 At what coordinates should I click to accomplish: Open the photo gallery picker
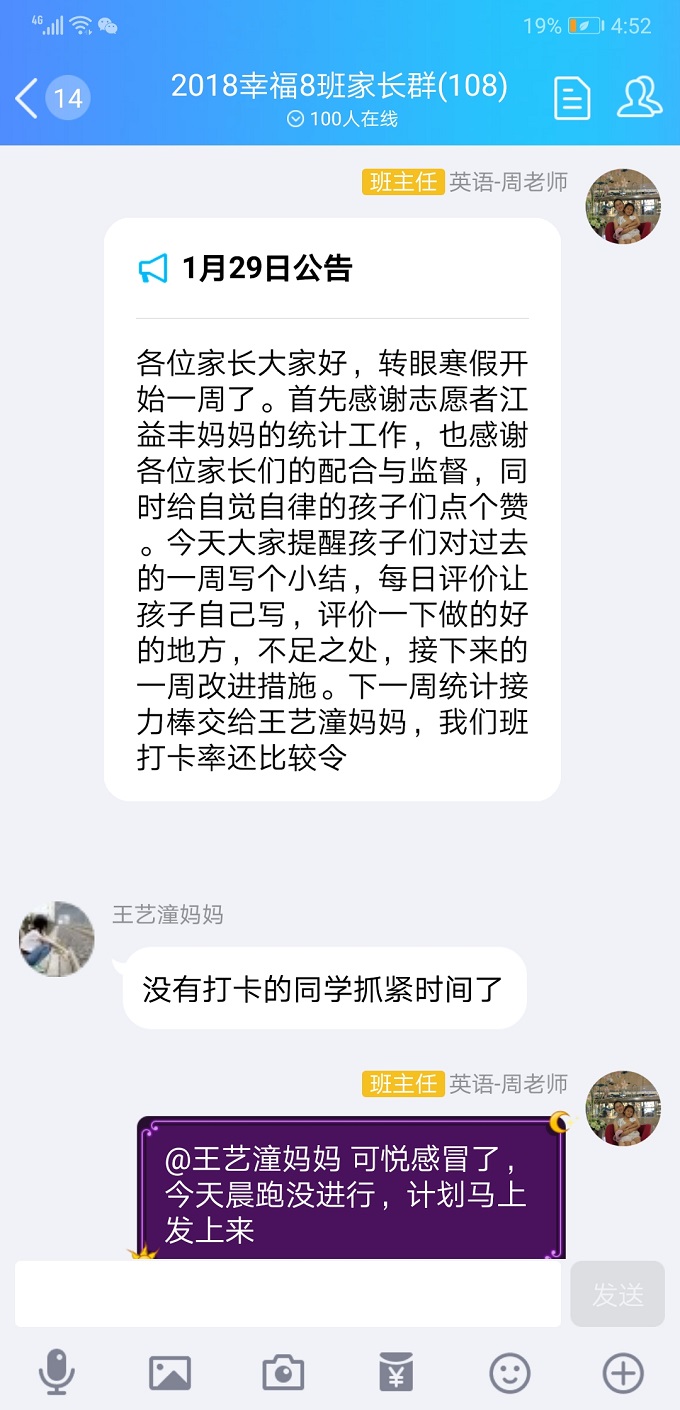(170, 1372)
